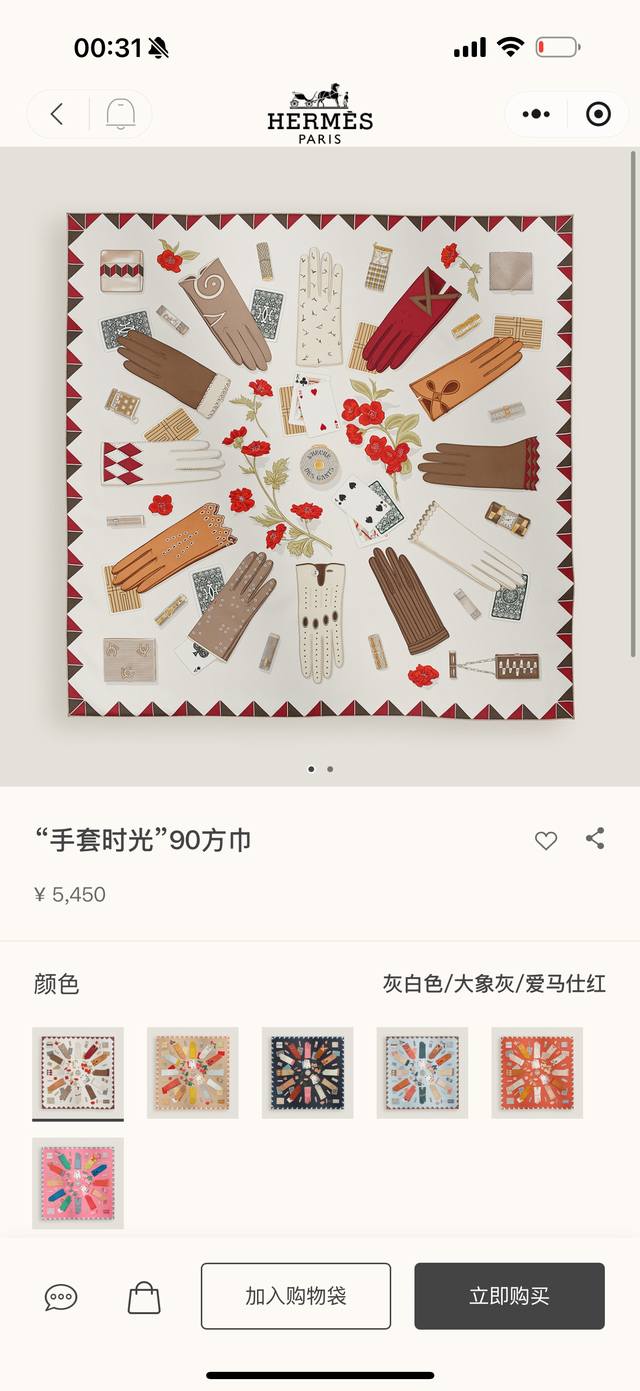Select the orange red scarf swatch
Viewport: 640px width, 1391px height.
pyautogui.click(x=537, y=1072)
